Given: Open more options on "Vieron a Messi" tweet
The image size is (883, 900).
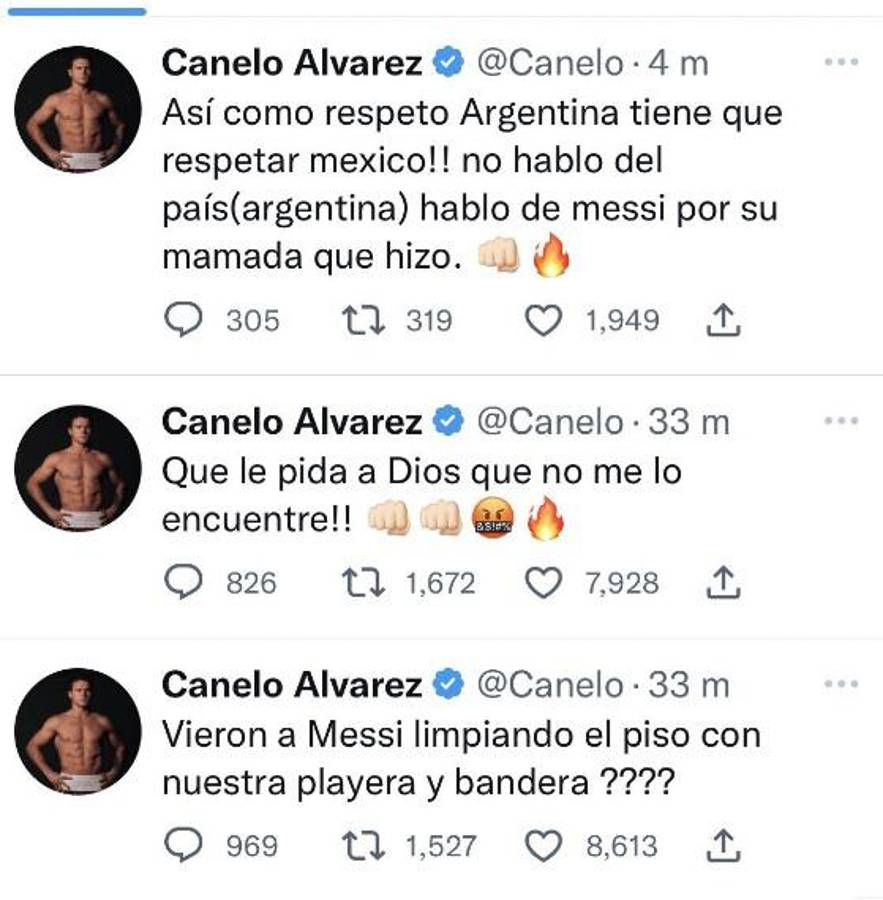Looking at the screenshot, I should 840,685.
